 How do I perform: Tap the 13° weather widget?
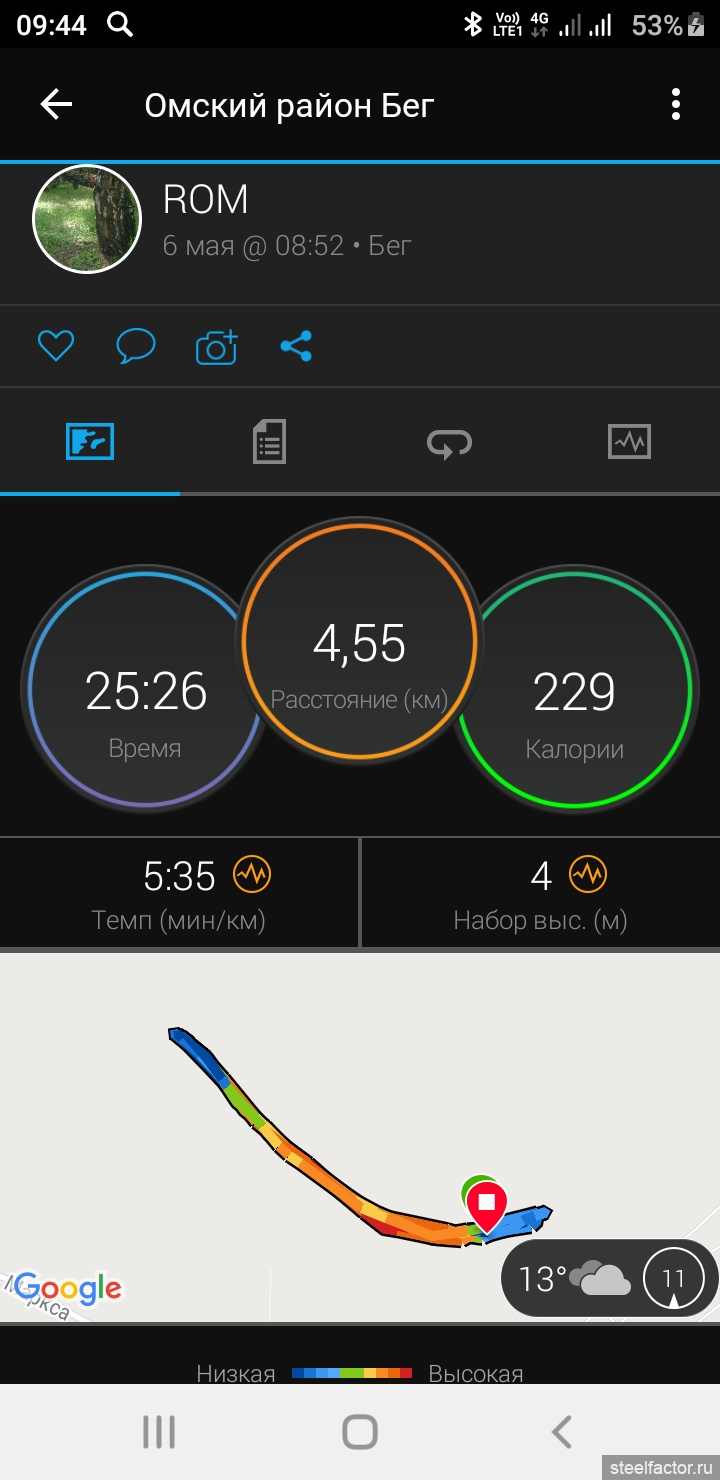[x=609, y=1278]
